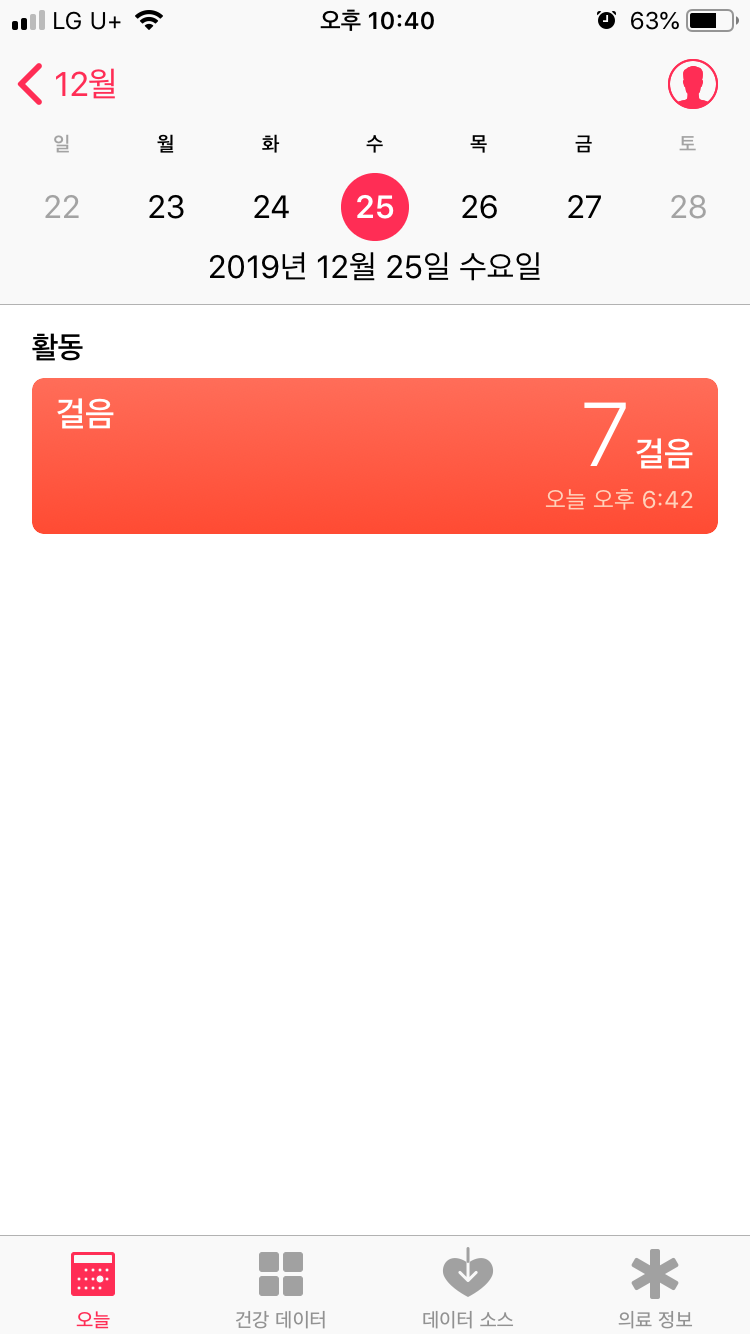Select day 23 in the week
The height and width of the screenshot is (1334, 750).
(166, 207)
